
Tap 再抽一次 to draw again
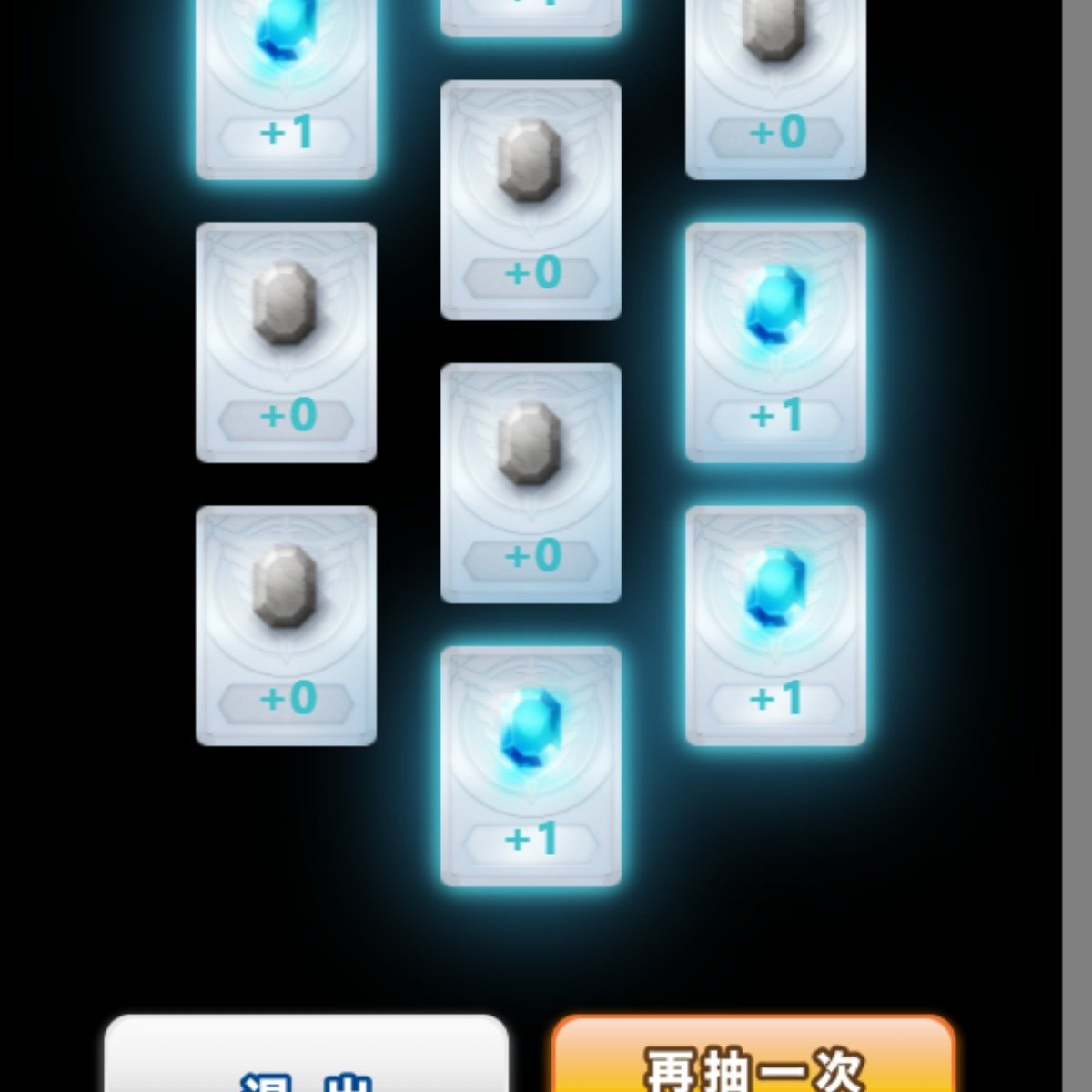(x=753, y=1060)
